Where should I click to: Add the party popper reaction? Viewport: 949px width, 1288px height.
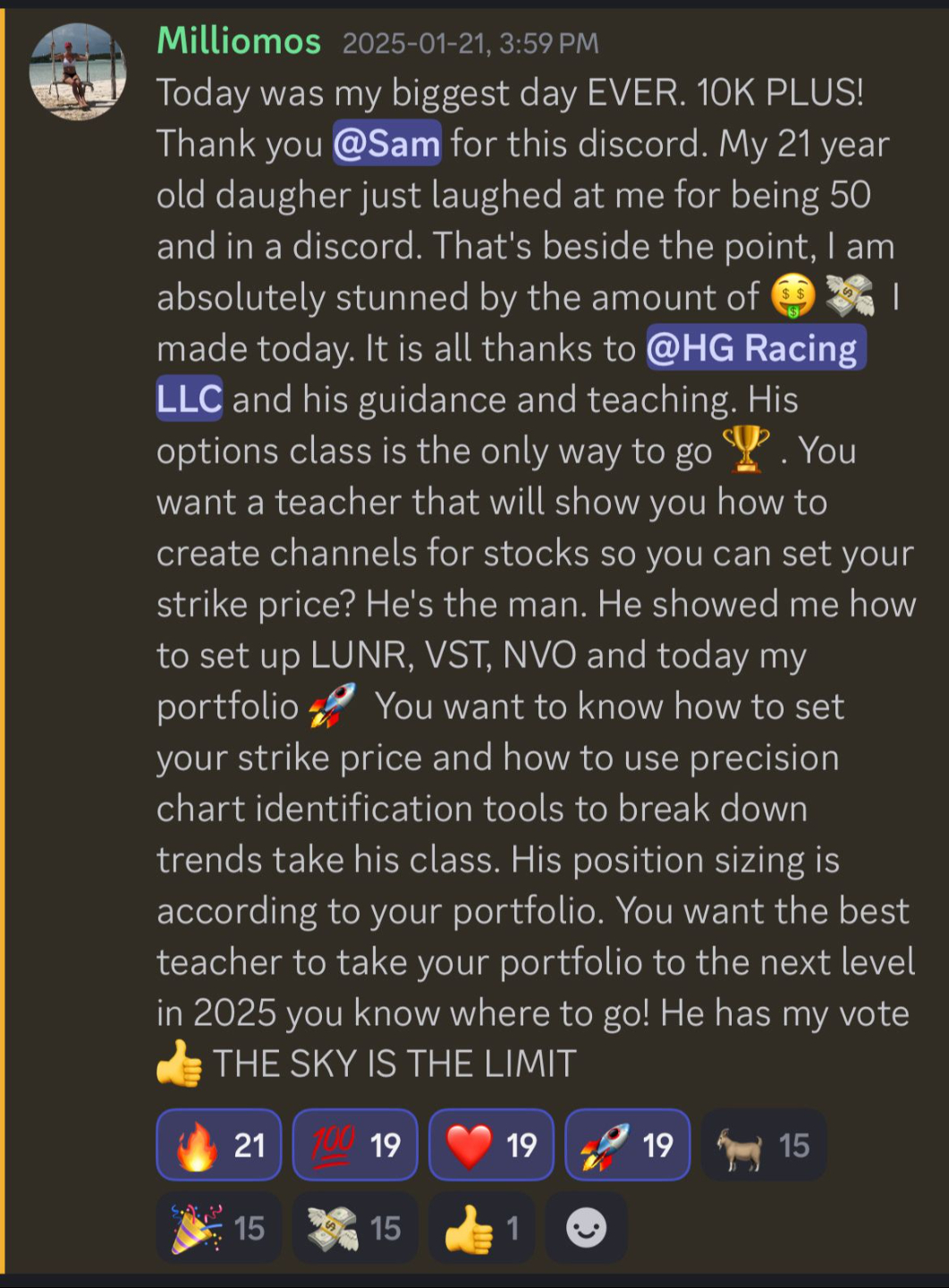tap(219, 1228)
